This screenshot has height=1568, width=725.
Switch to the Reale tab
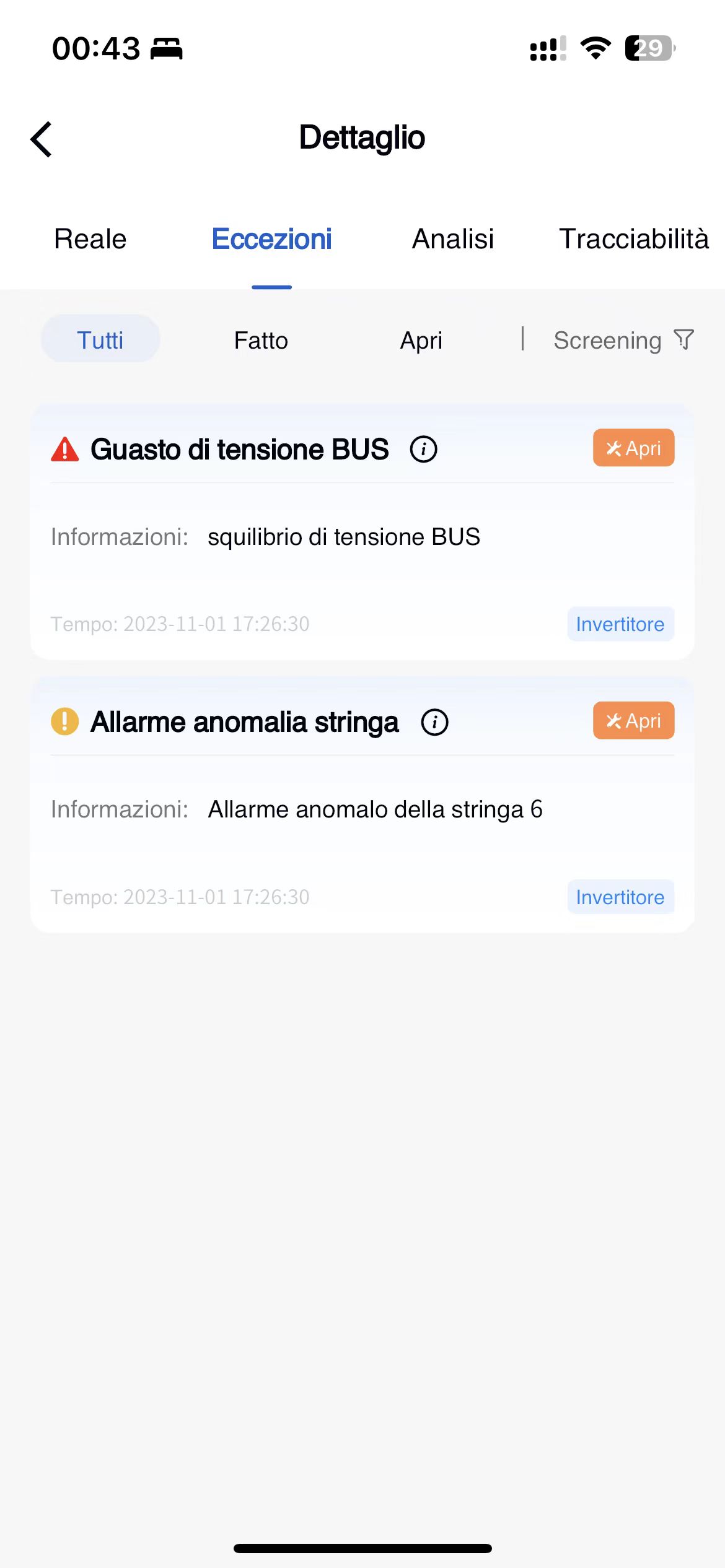(x=90, y=239)
